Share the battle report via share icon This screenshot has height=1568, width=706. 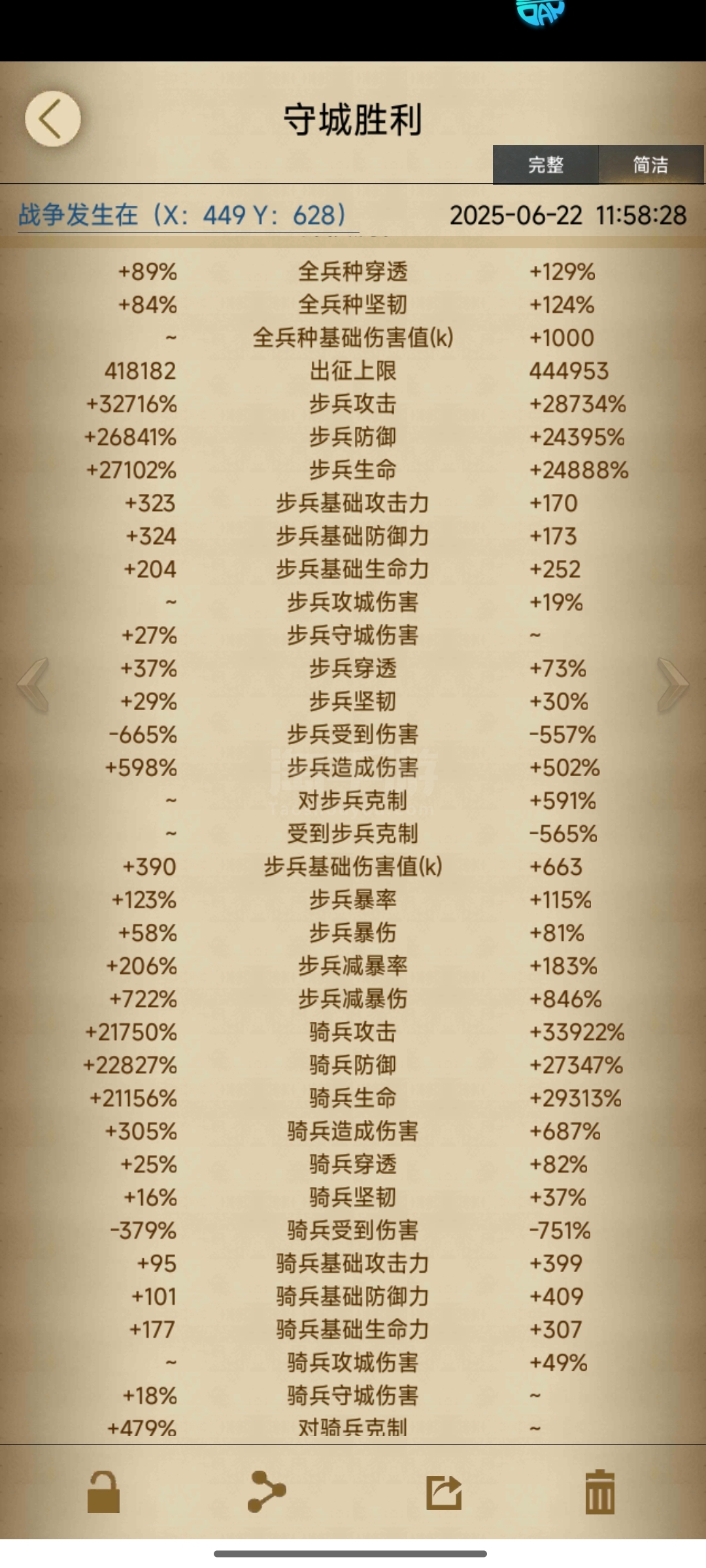coord(267,1492)
